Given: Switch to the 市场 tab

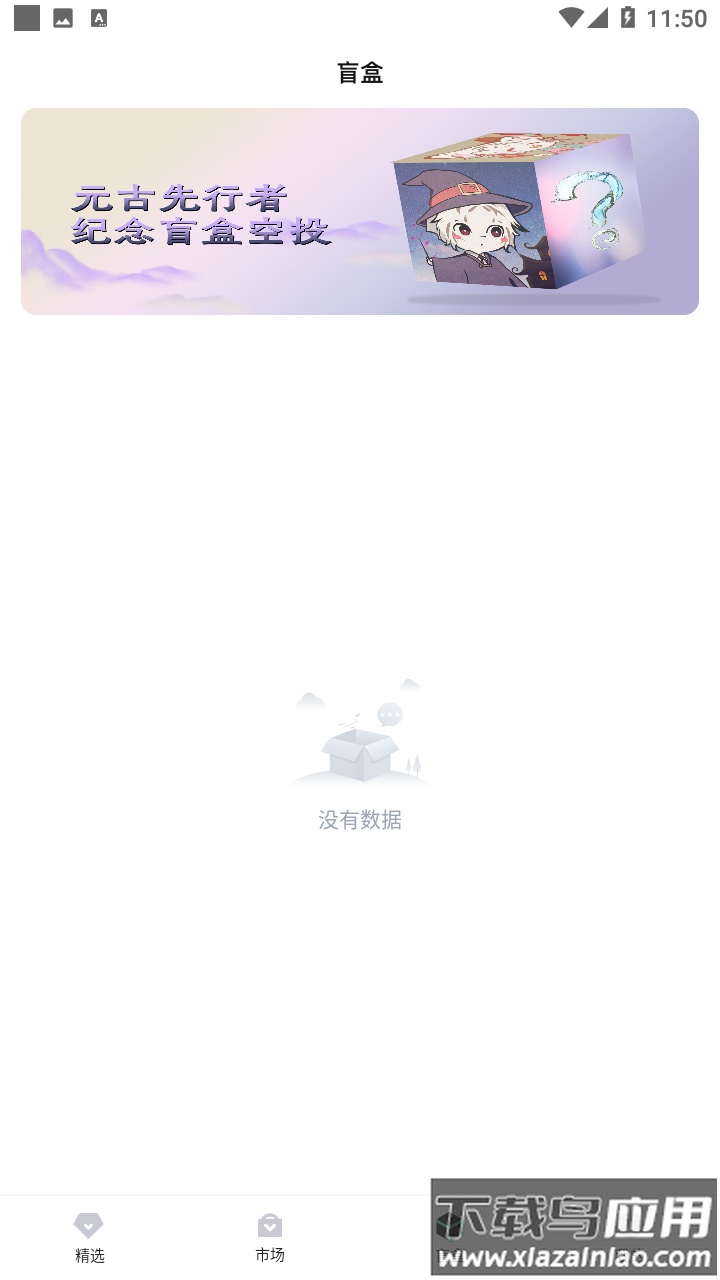Looking at the screenshot, I should pyautogui.click(x=269, y=1240).
